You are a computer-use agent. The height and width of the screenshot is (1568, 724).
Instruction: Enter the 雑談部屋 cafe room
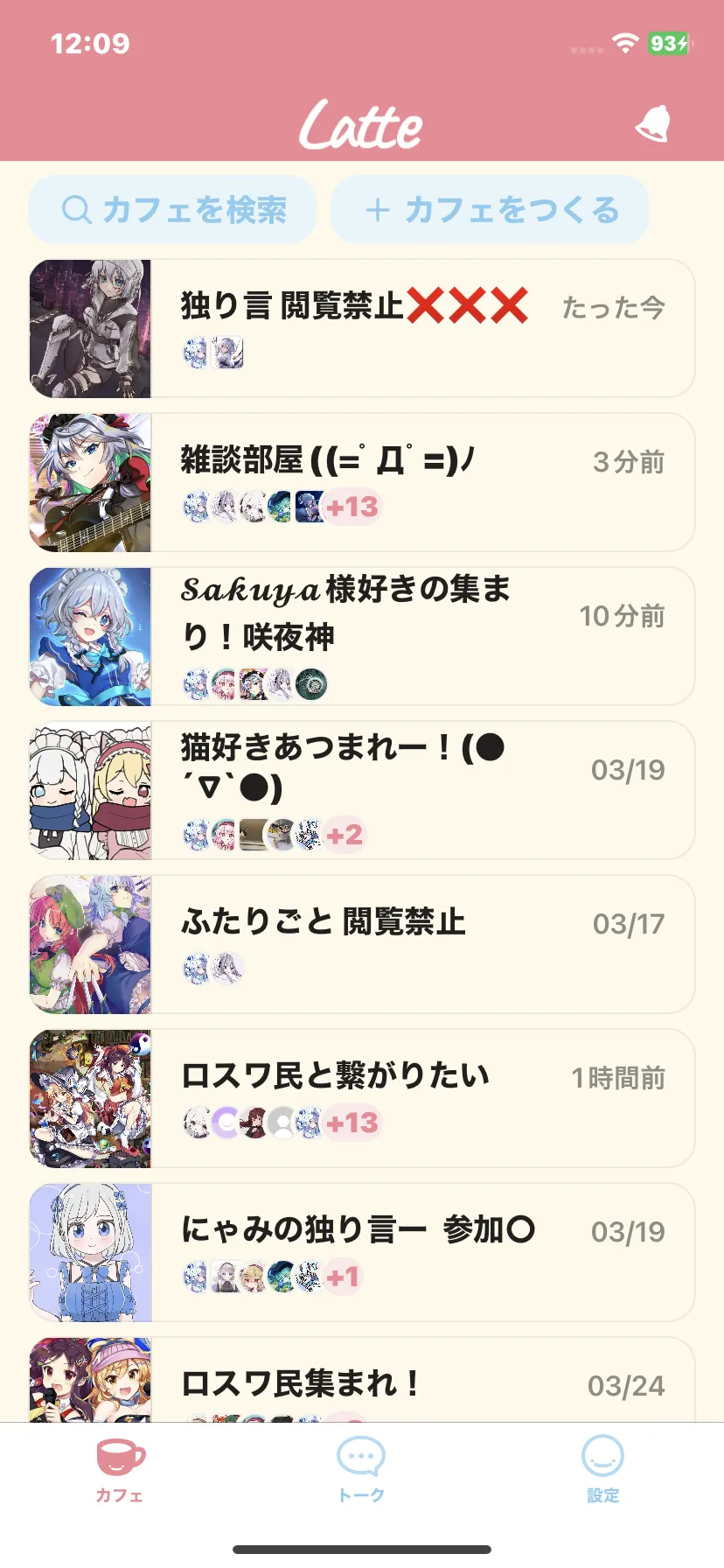pos(362,482)
